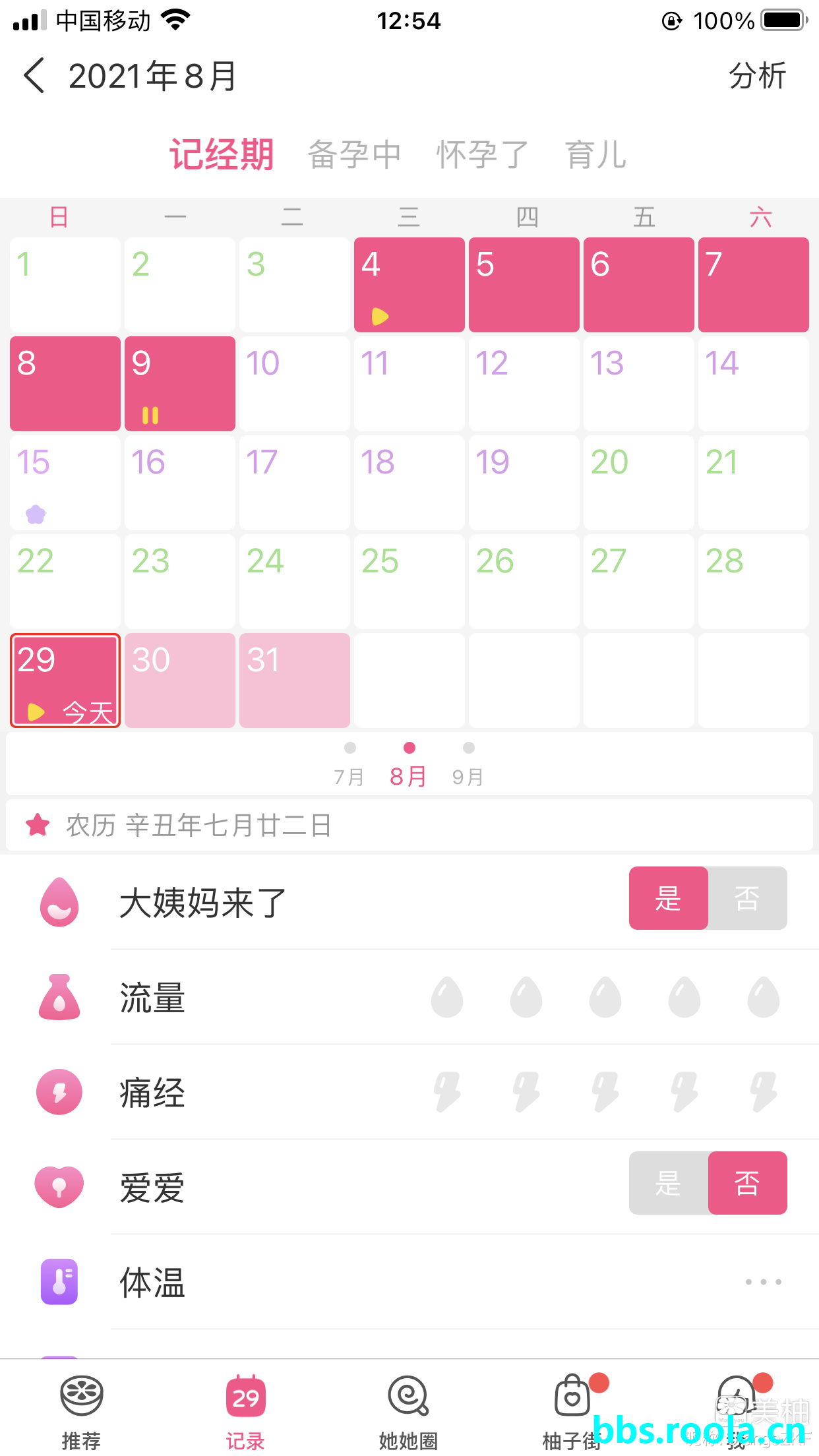Select August 30 on the calendar
Viewport: 819px width, 1456px height.
point(179,680)
